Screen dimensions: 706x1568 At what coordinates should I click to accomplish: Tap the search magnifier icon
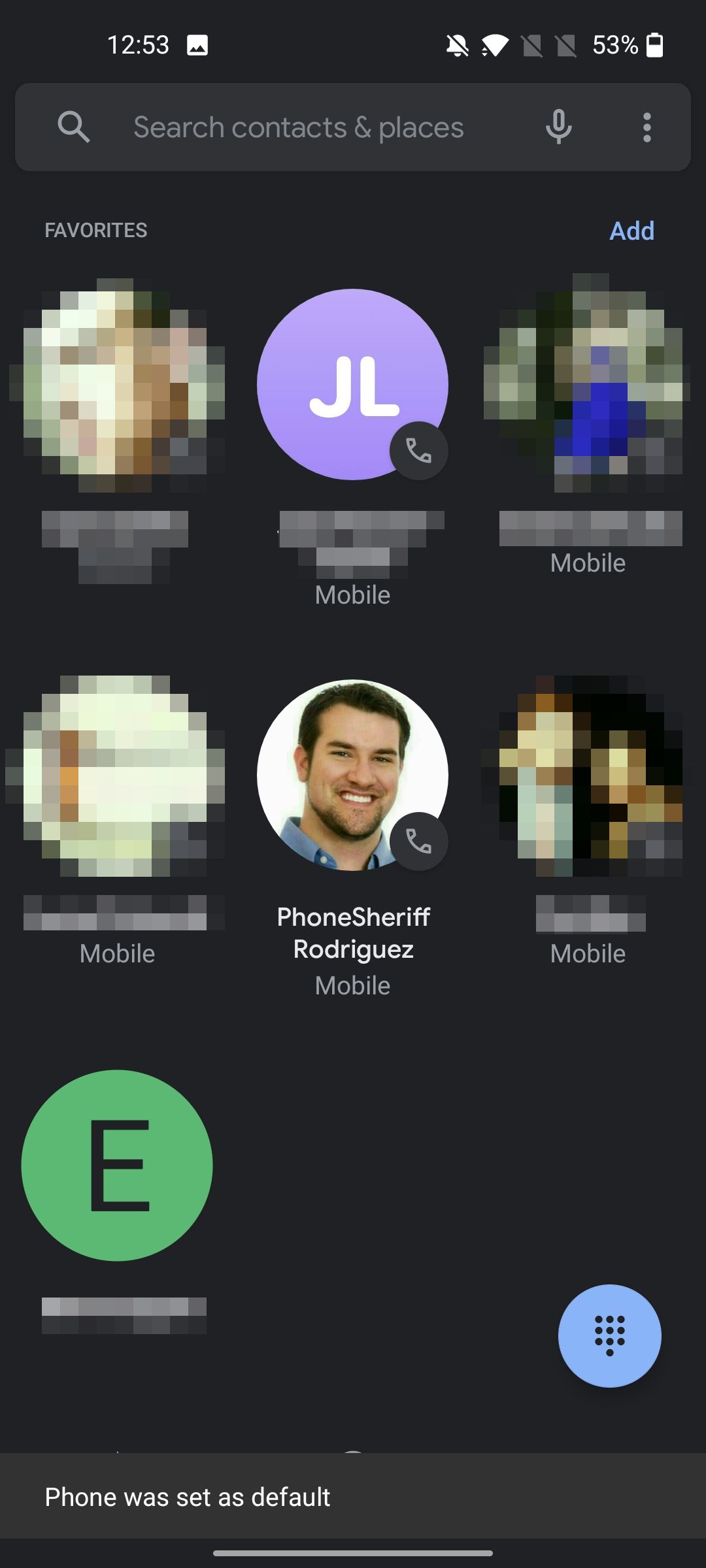click(75, 127)
